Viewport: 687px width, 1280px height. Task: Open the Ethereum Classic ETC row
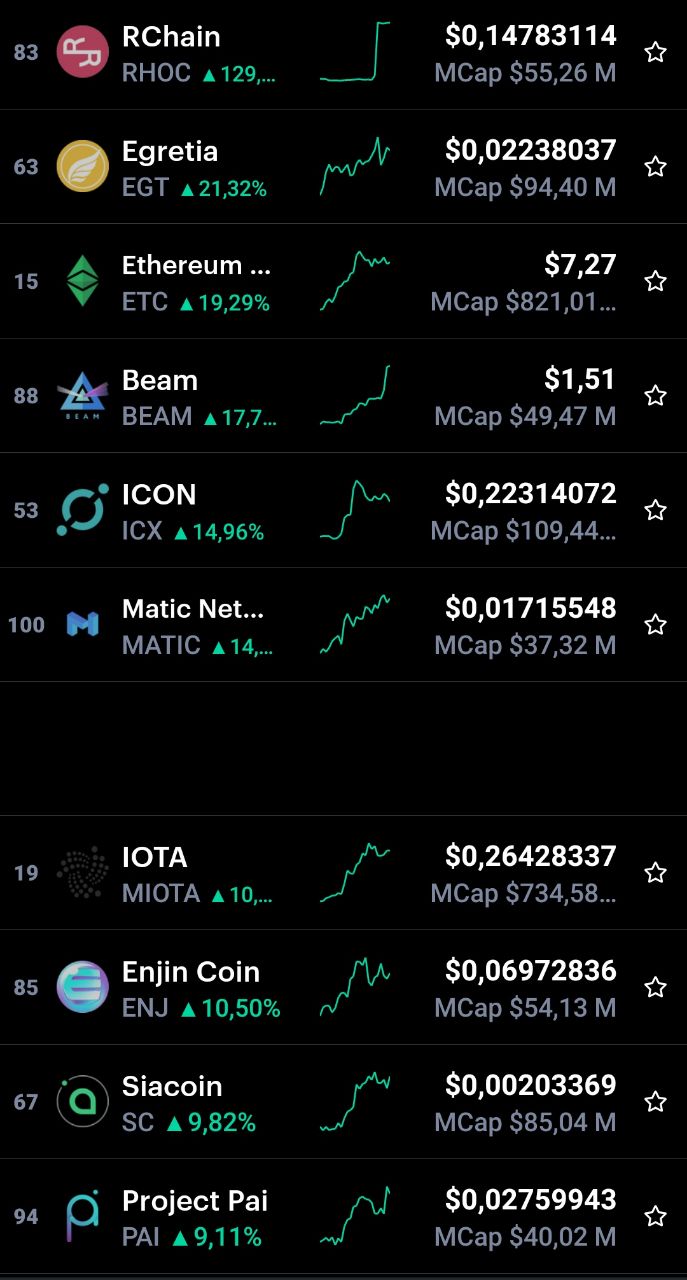[343, 281]
